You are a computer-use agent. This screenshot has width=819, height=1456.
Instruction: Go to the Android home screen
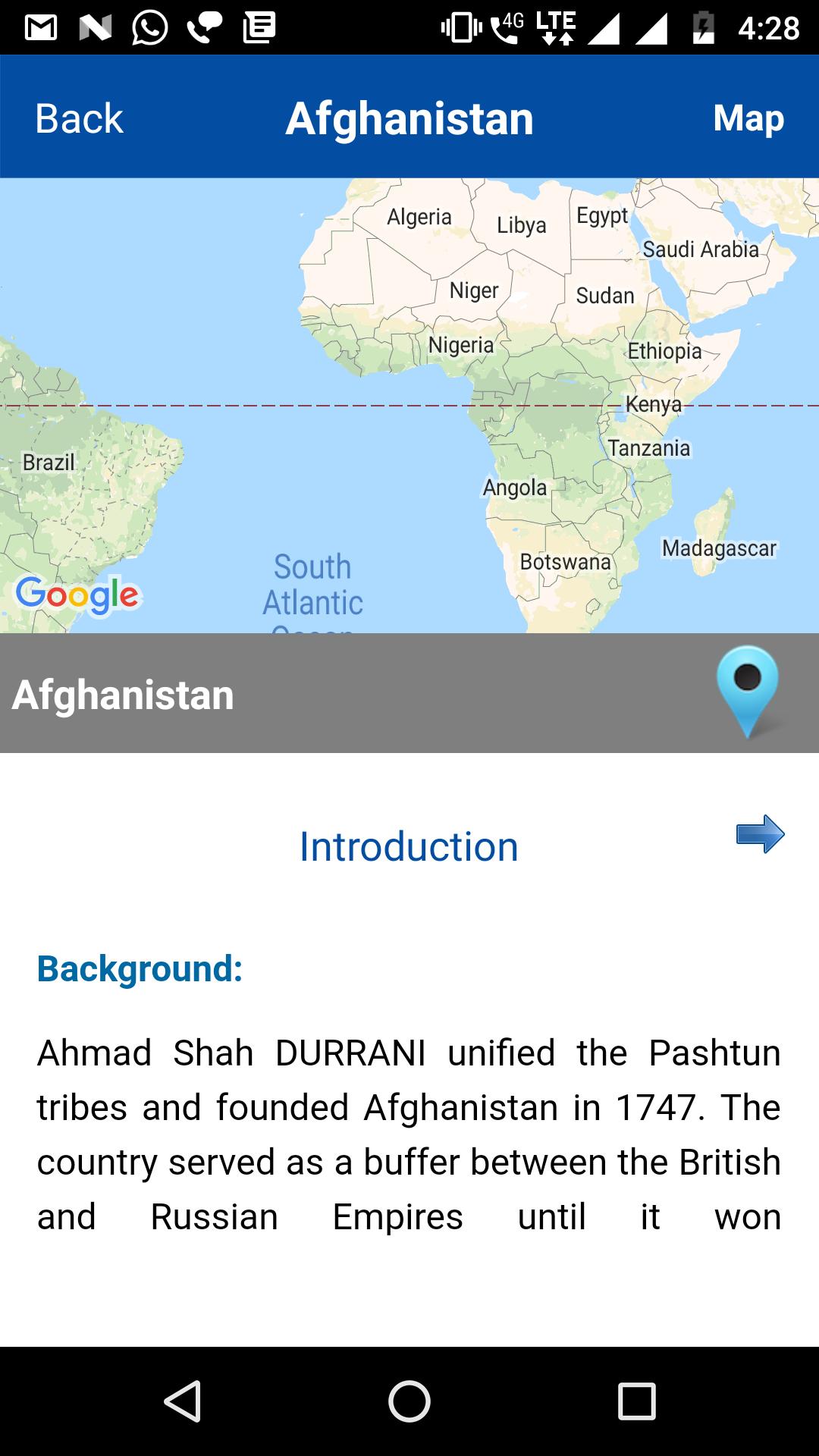click(409, 1401)
